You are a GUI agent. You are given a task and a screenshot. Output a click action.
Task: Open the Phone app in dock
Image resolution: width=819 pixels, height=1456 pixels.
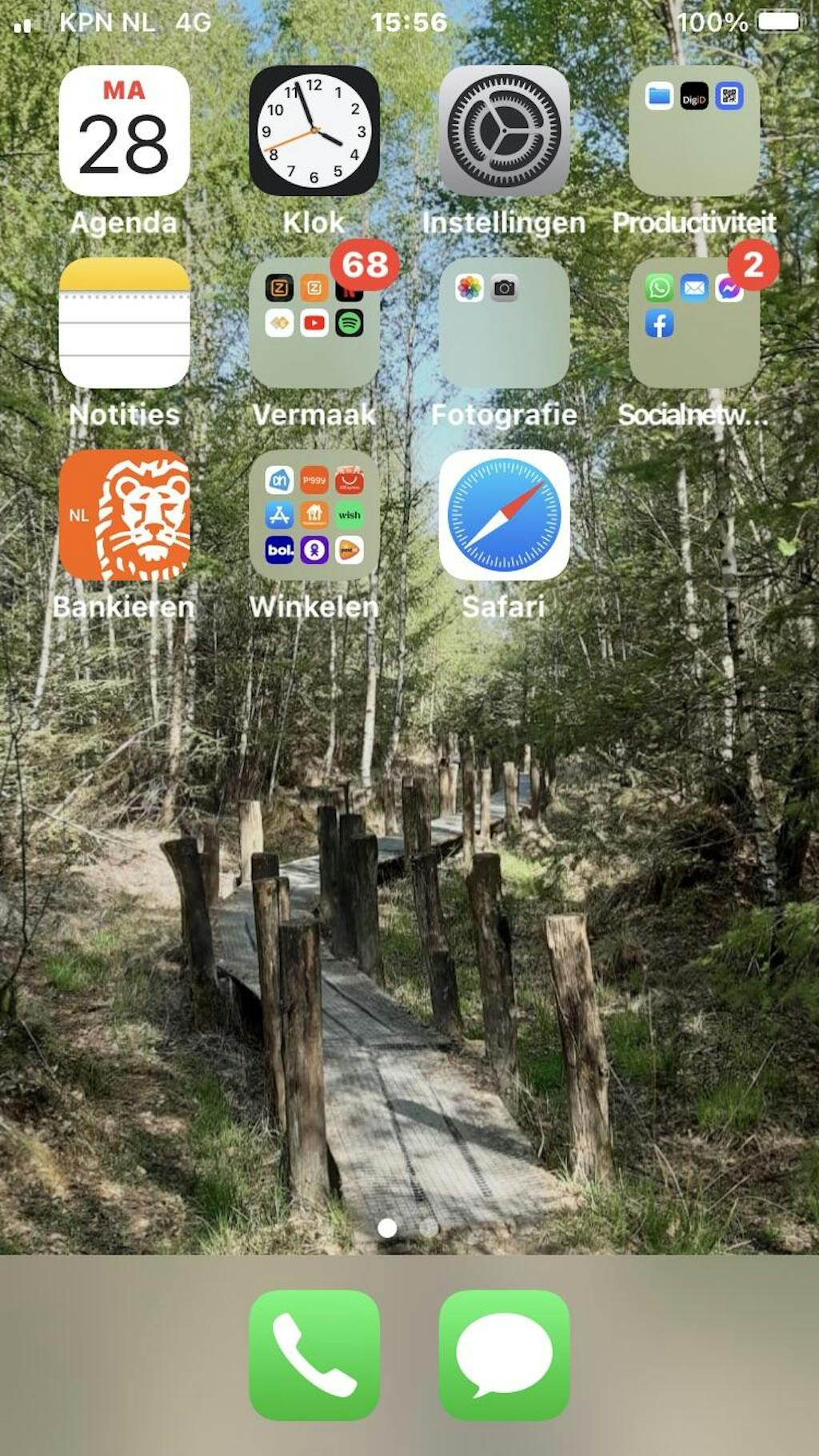(314, 1354)
